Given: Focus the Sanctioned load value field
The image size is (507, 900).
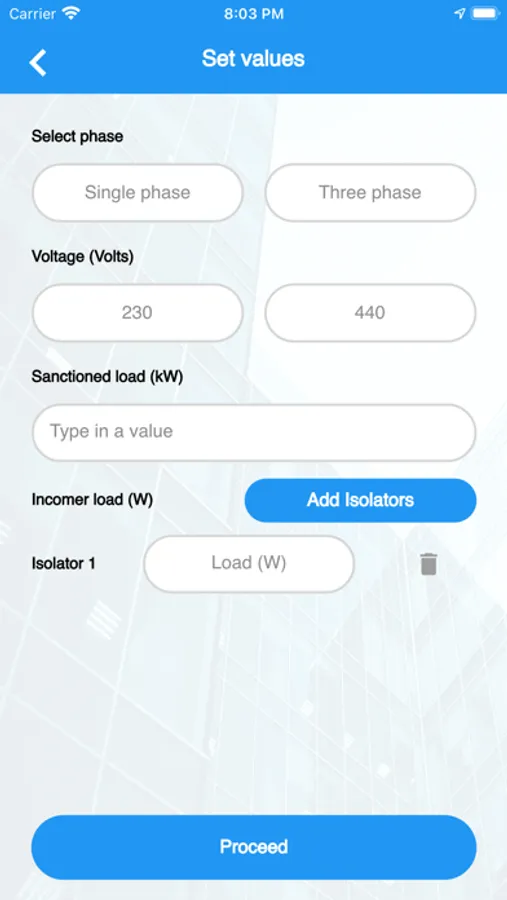Looking at the screenshot, I should click(x=254, y=433).
